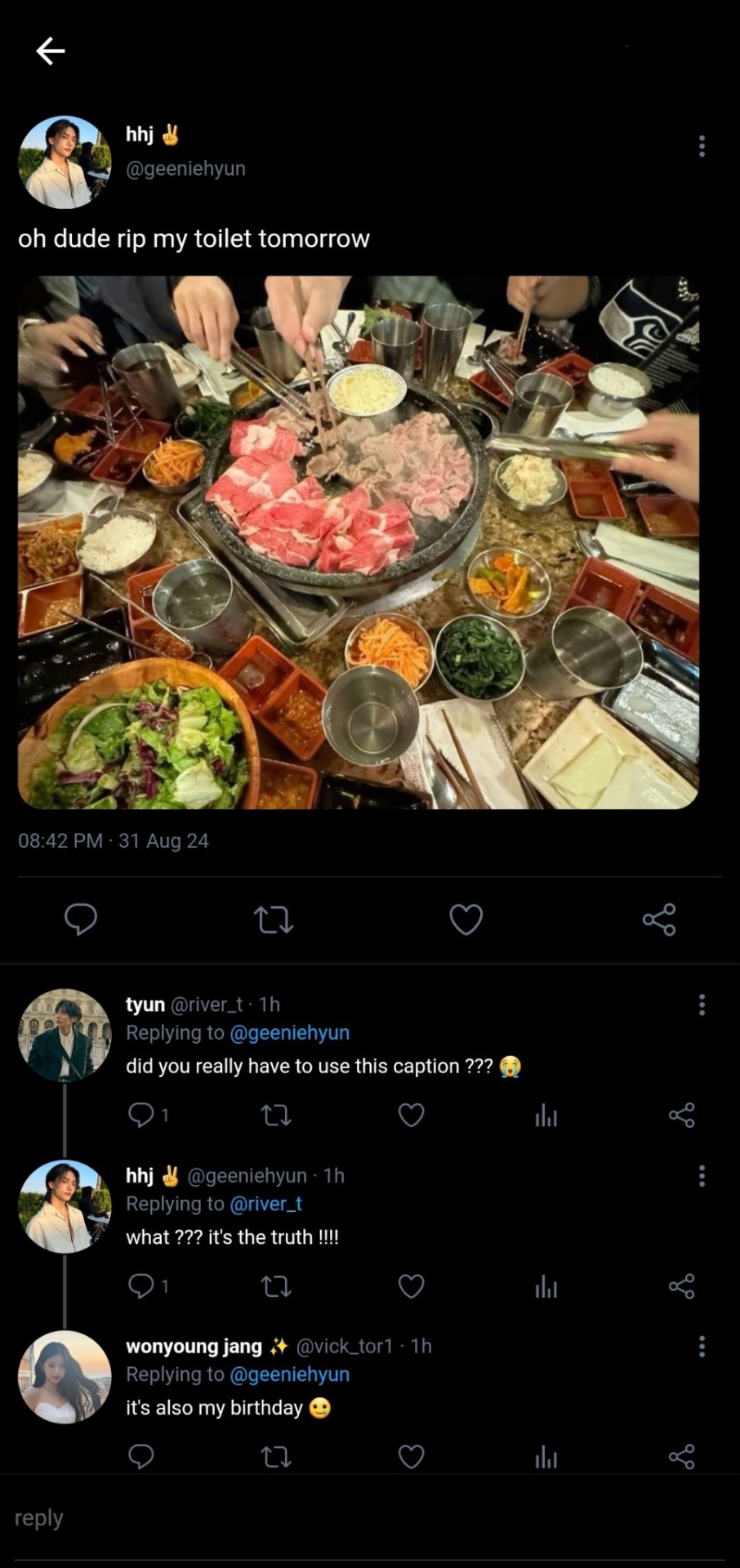740x1568 pixels.
Task: Open wonyoung jang's profile picture
Action: click(x=65, y=1377)
